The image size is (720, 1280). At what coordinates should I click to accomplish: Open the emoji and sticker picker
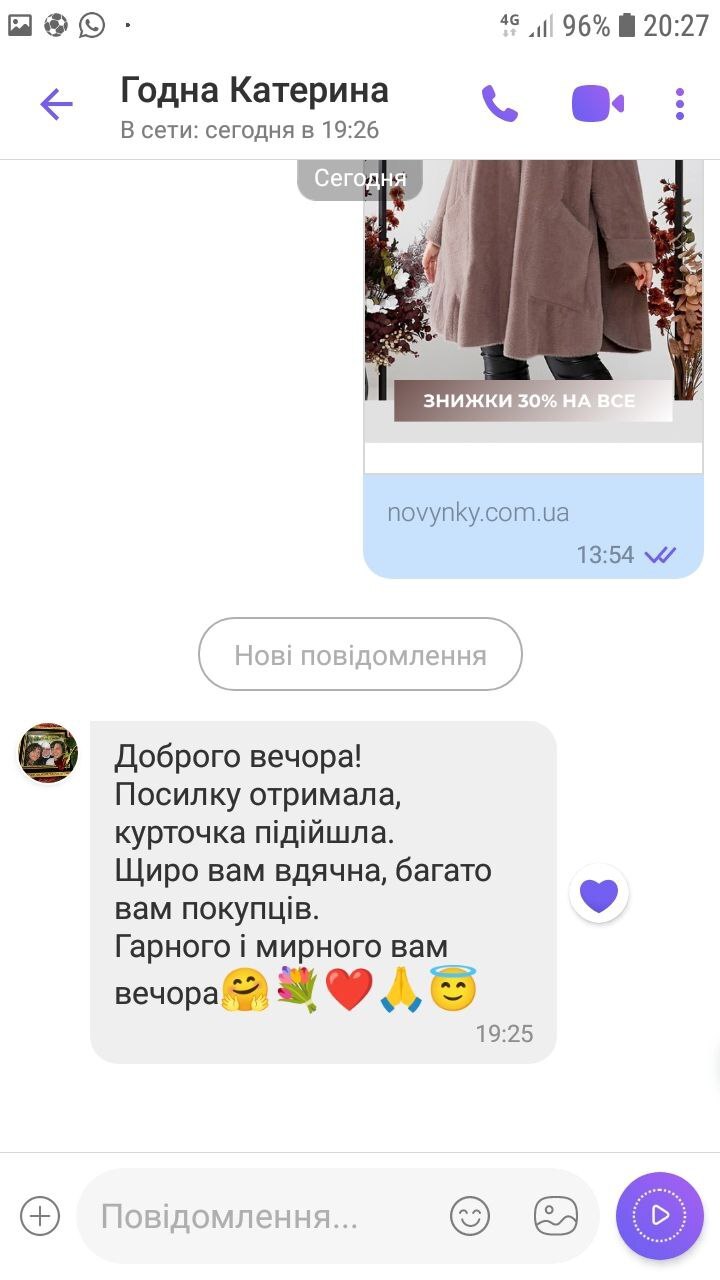(x=470, y=1216)
